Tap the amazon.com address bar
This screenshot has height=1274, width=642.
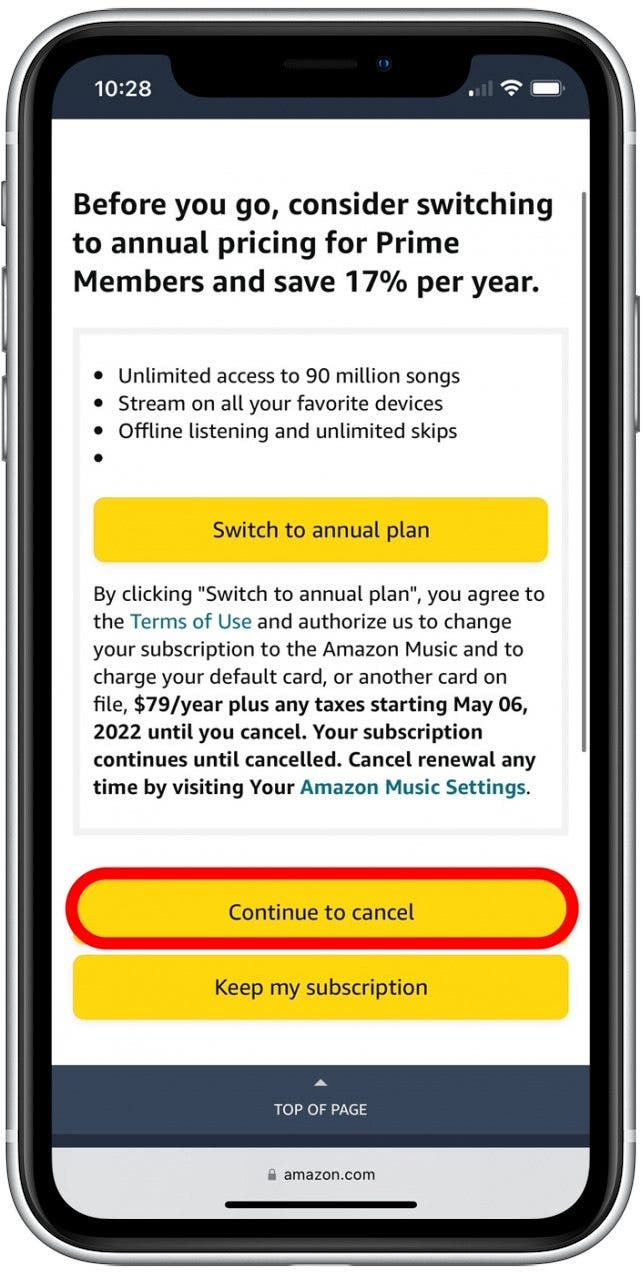pos(320,1175)
